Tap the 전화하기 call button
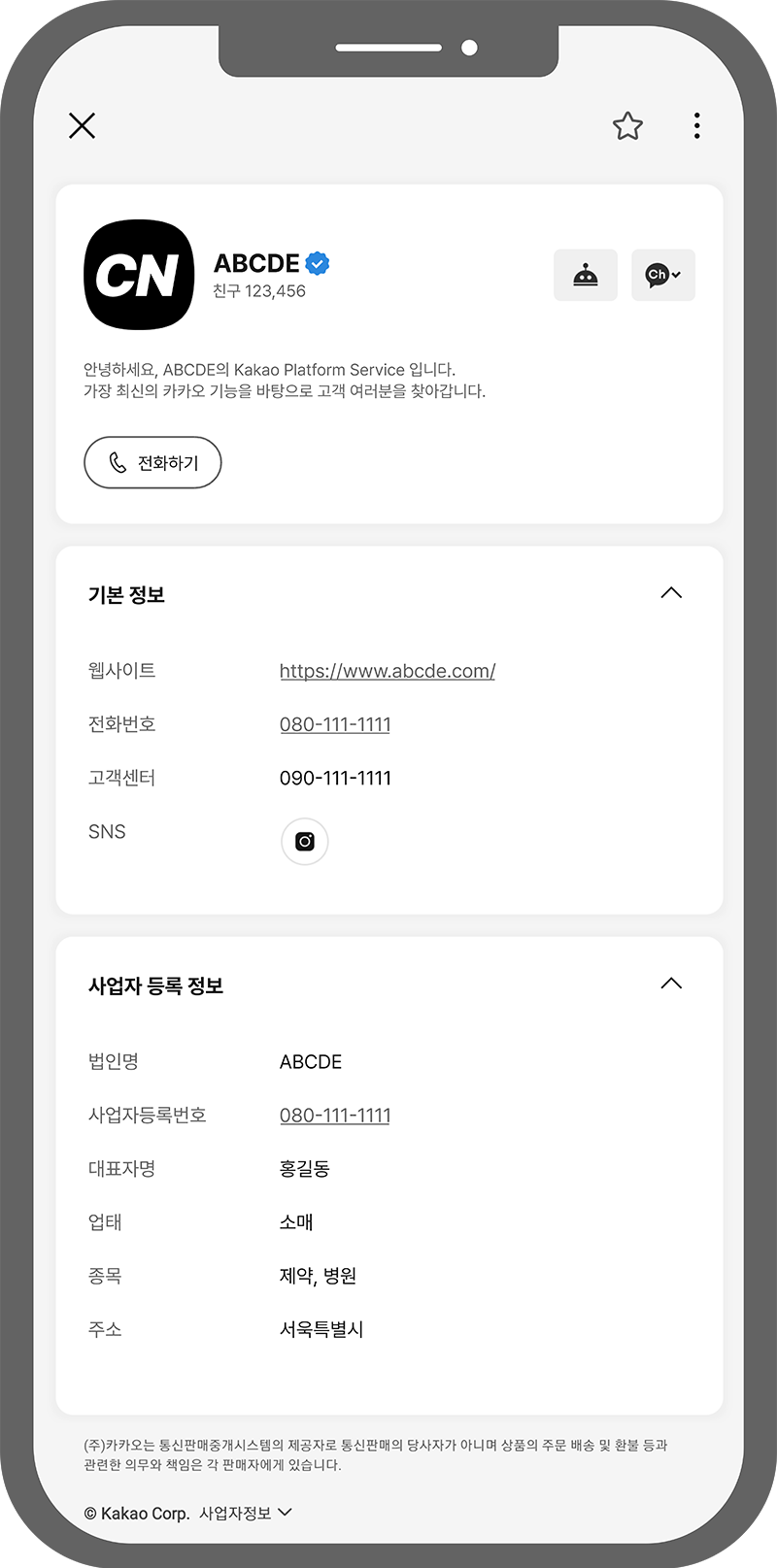The image size is (777, 1568). tap(152, 462)
